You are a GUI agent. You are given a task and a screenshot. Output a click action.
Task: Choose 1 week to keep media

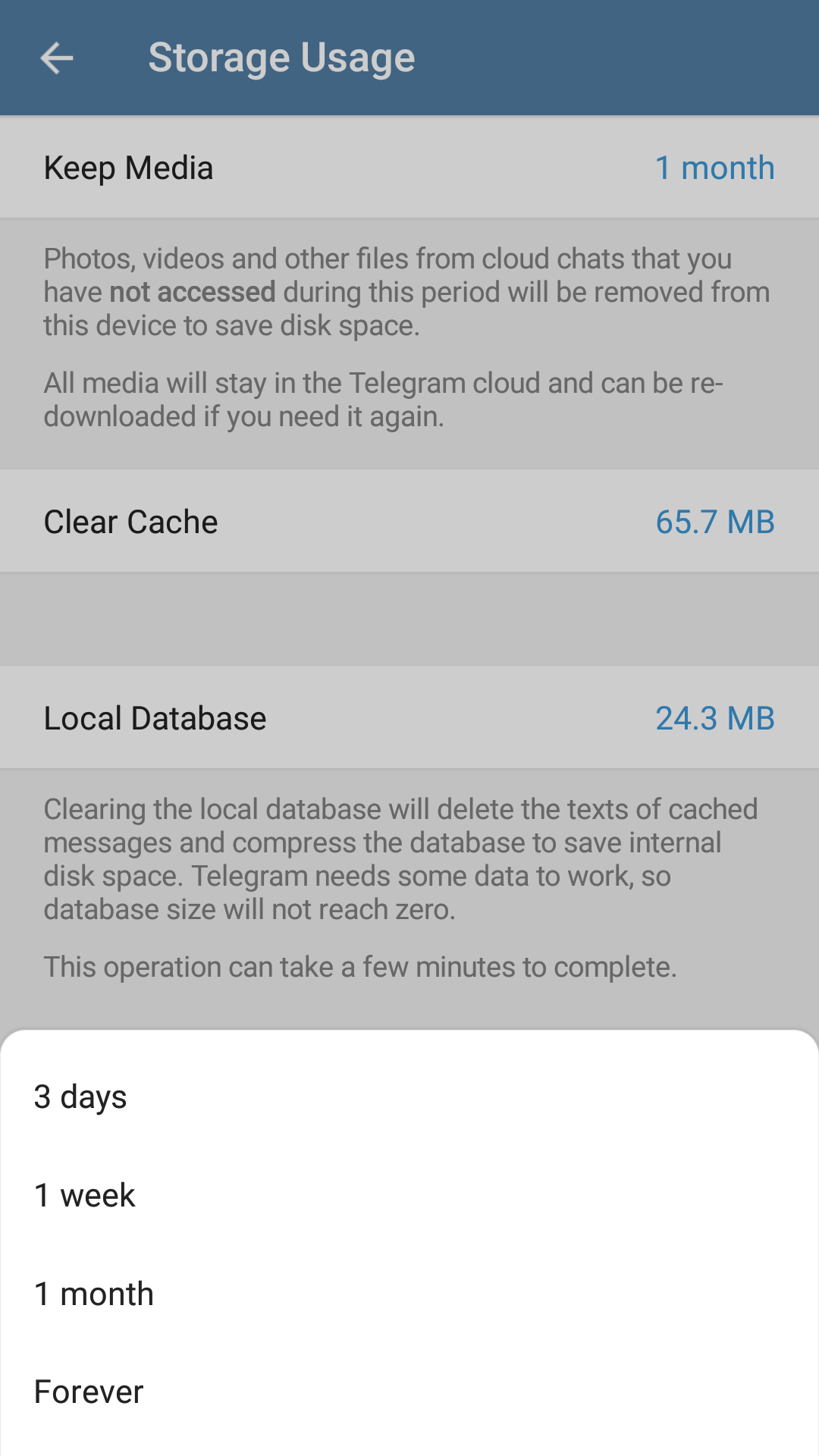tap(409, 1195)
